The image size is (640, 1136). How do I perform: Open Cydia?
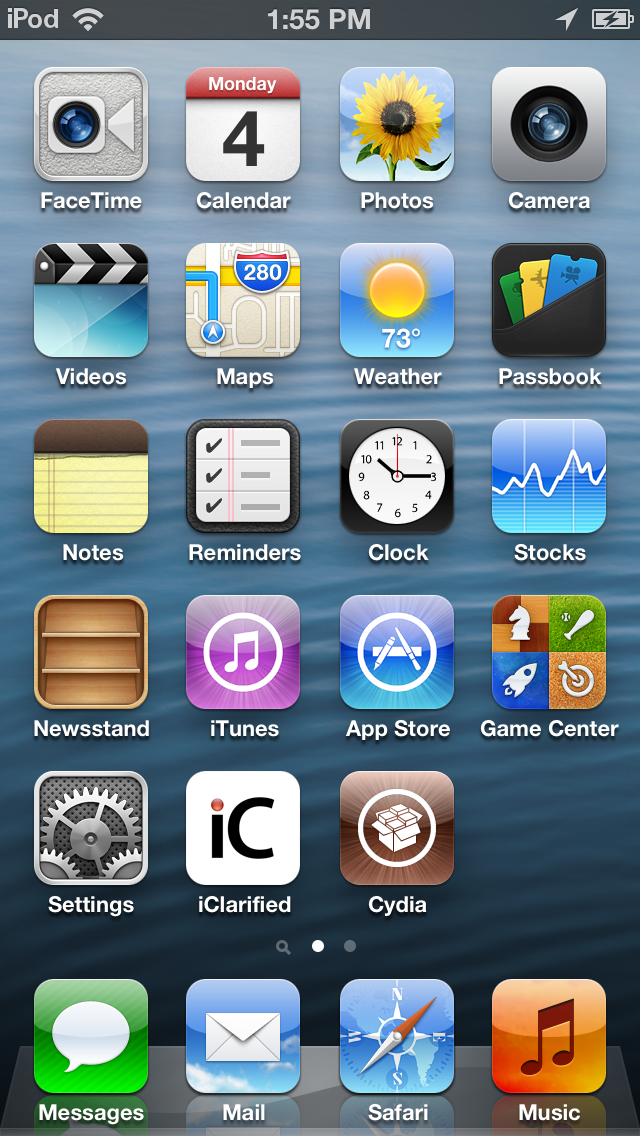click(x=396, y=828)
